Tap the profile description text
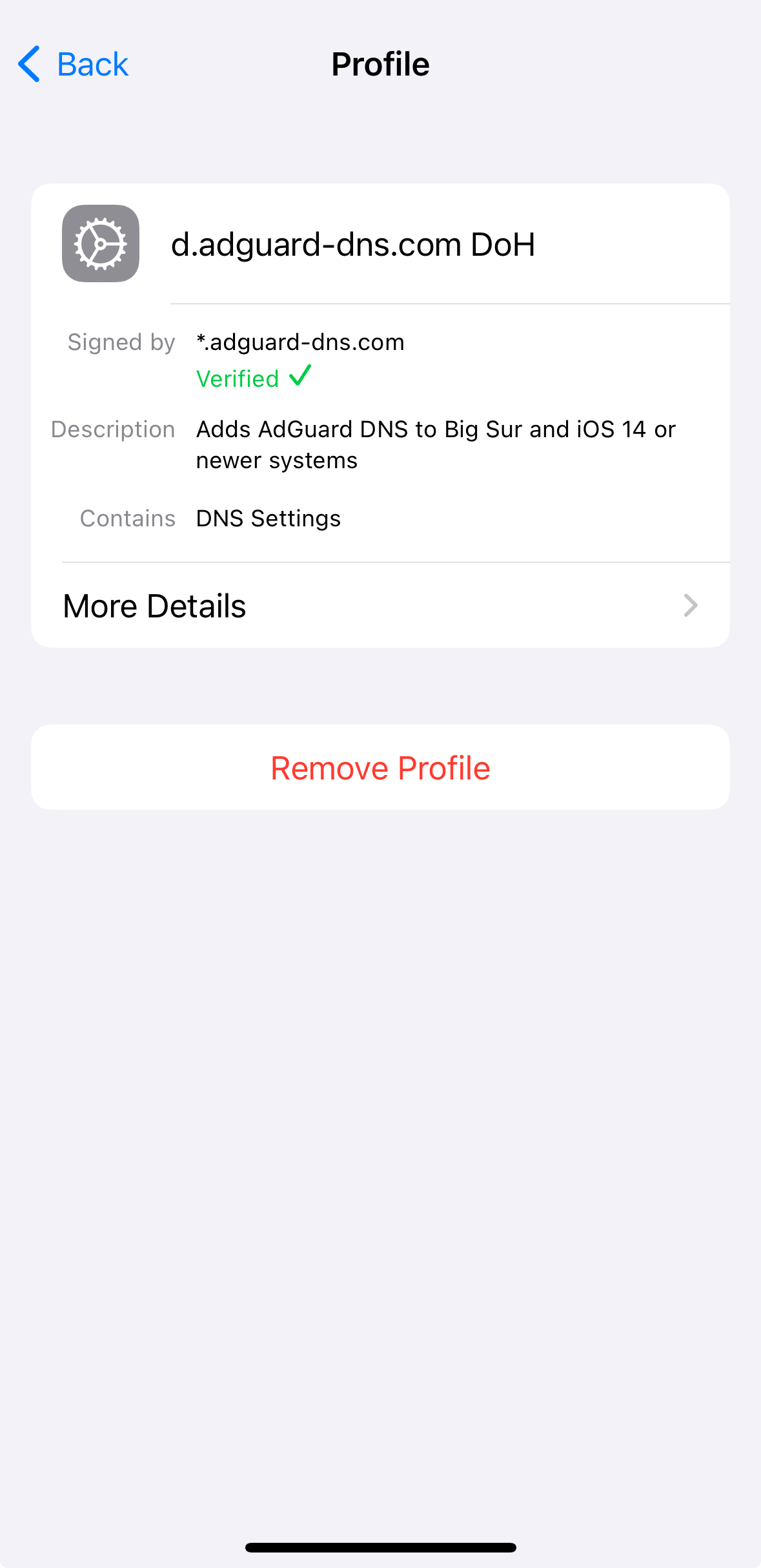This screenshot has height=1568, width=761. [436, 444]
